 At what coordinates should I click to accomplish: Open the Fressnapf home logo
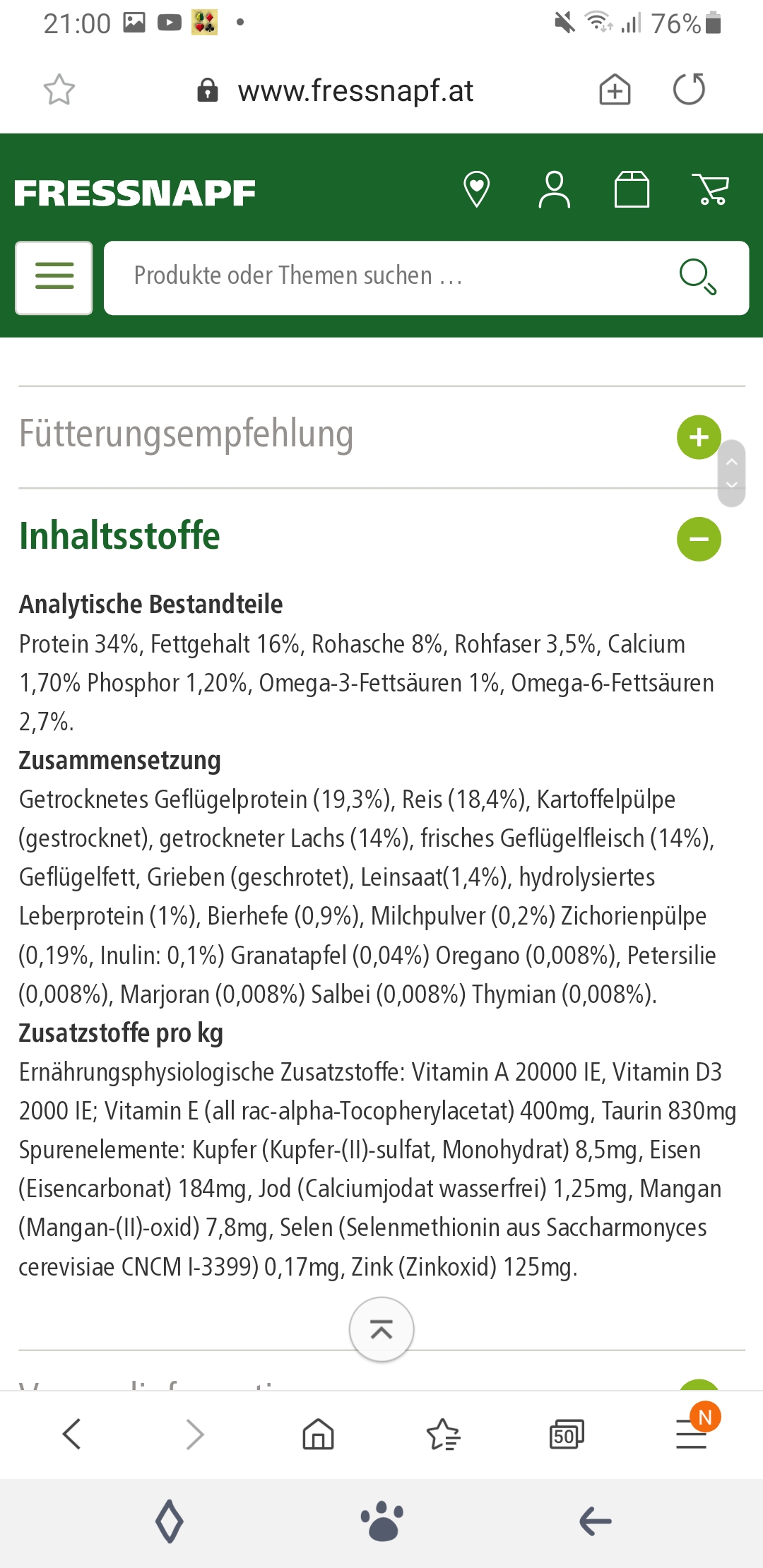[135, 193]
